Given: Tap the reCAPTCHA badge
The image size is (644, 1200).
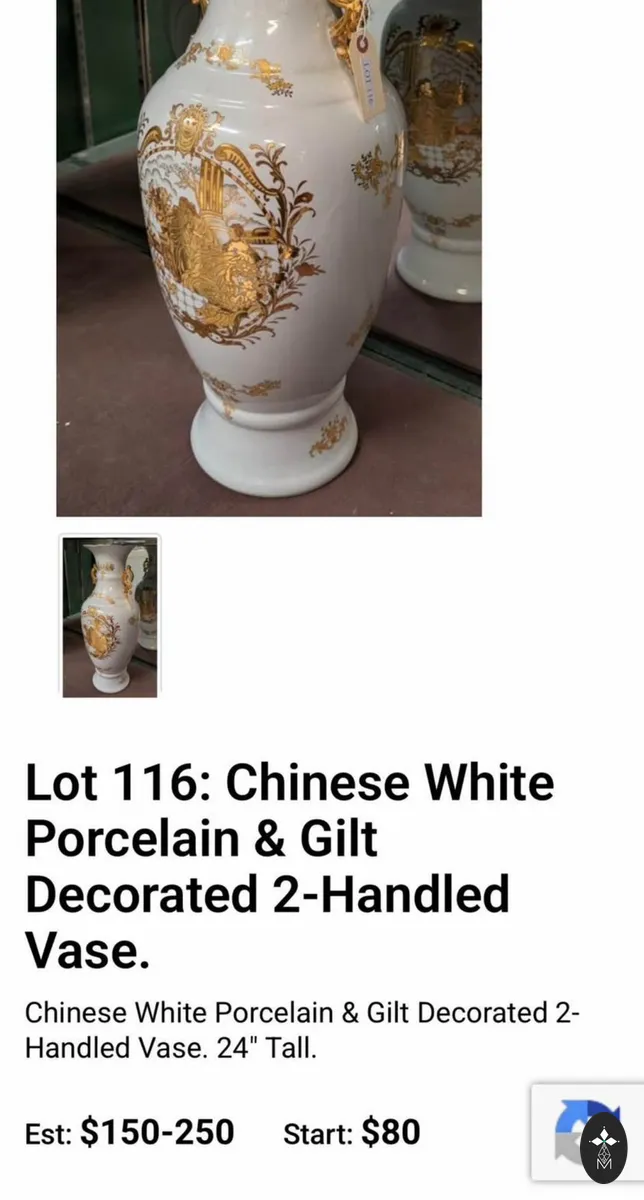Looking at the screenshot, I should (x=588, y=1132).
